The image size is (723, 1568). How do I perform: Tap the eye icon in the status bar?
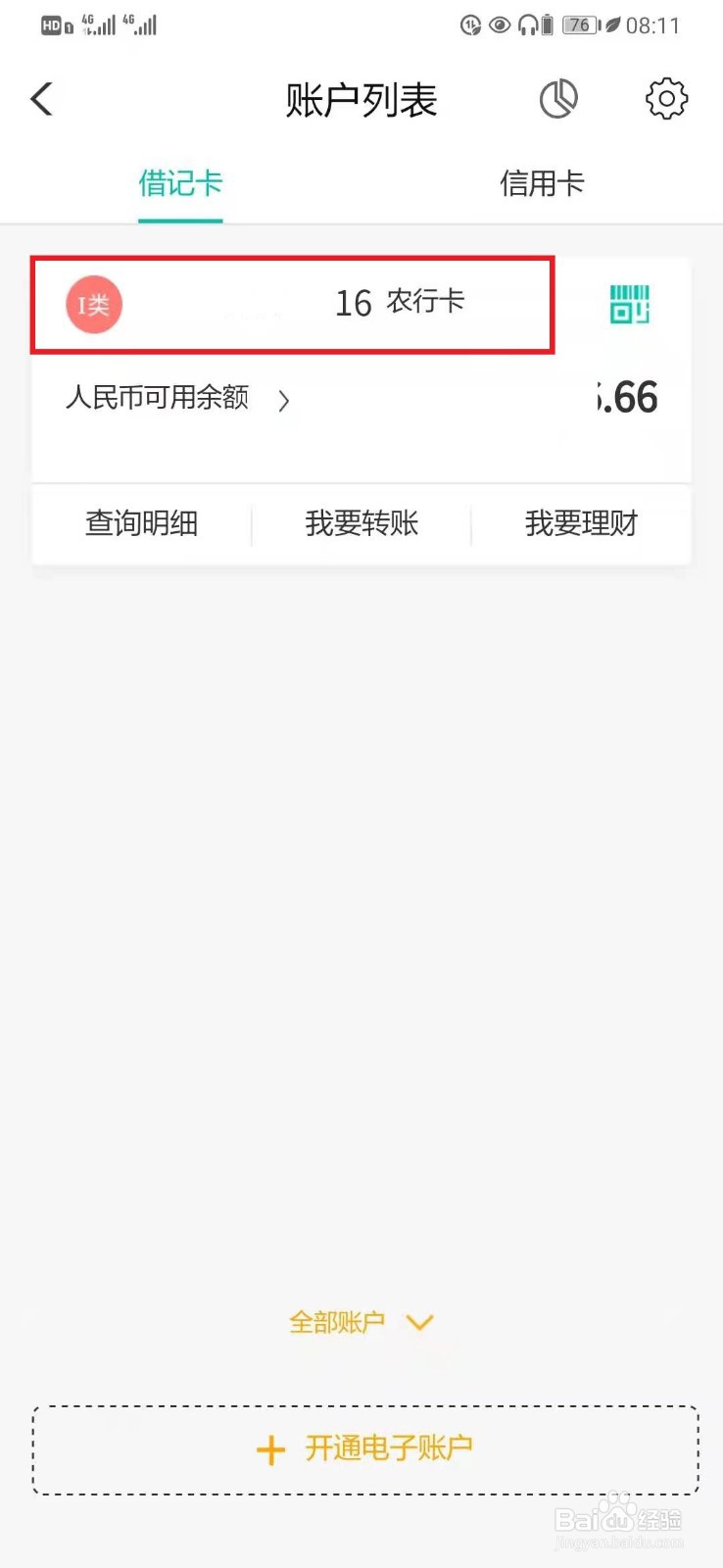tap(500, 25)
